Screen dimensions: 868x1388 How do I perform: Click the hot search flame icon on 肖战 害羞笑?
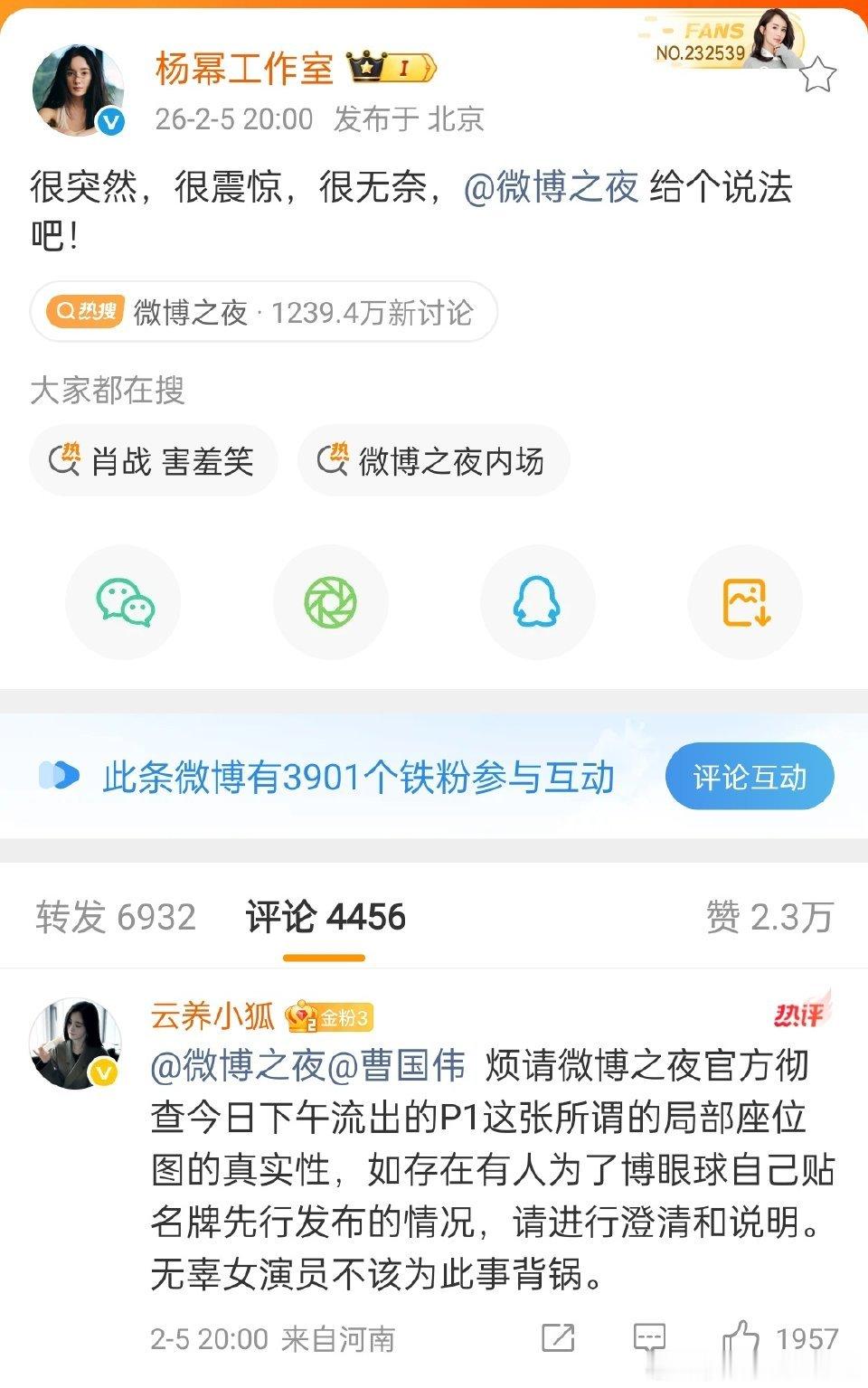[x=68, y=459]
